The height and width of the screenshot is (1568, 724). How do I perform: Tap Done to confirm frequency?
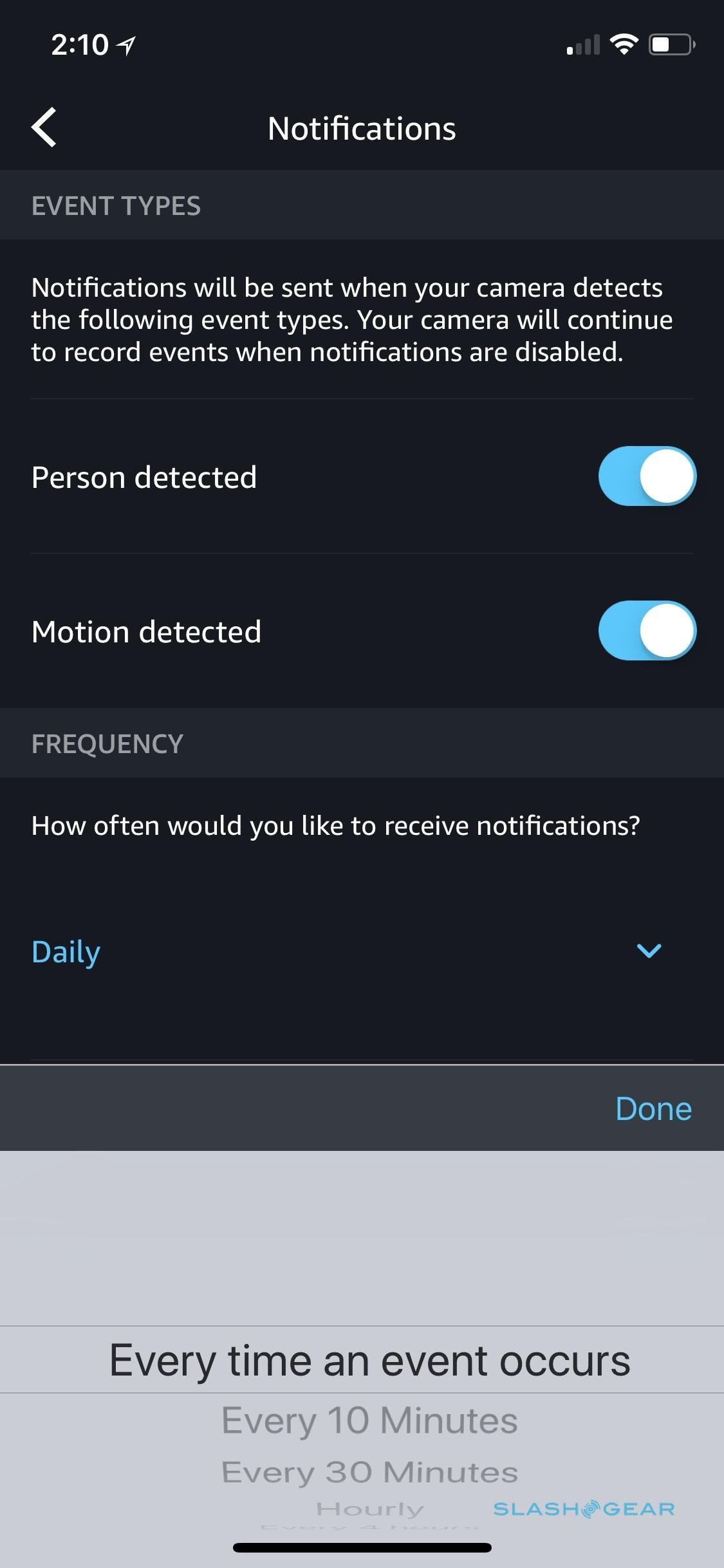653,1109
